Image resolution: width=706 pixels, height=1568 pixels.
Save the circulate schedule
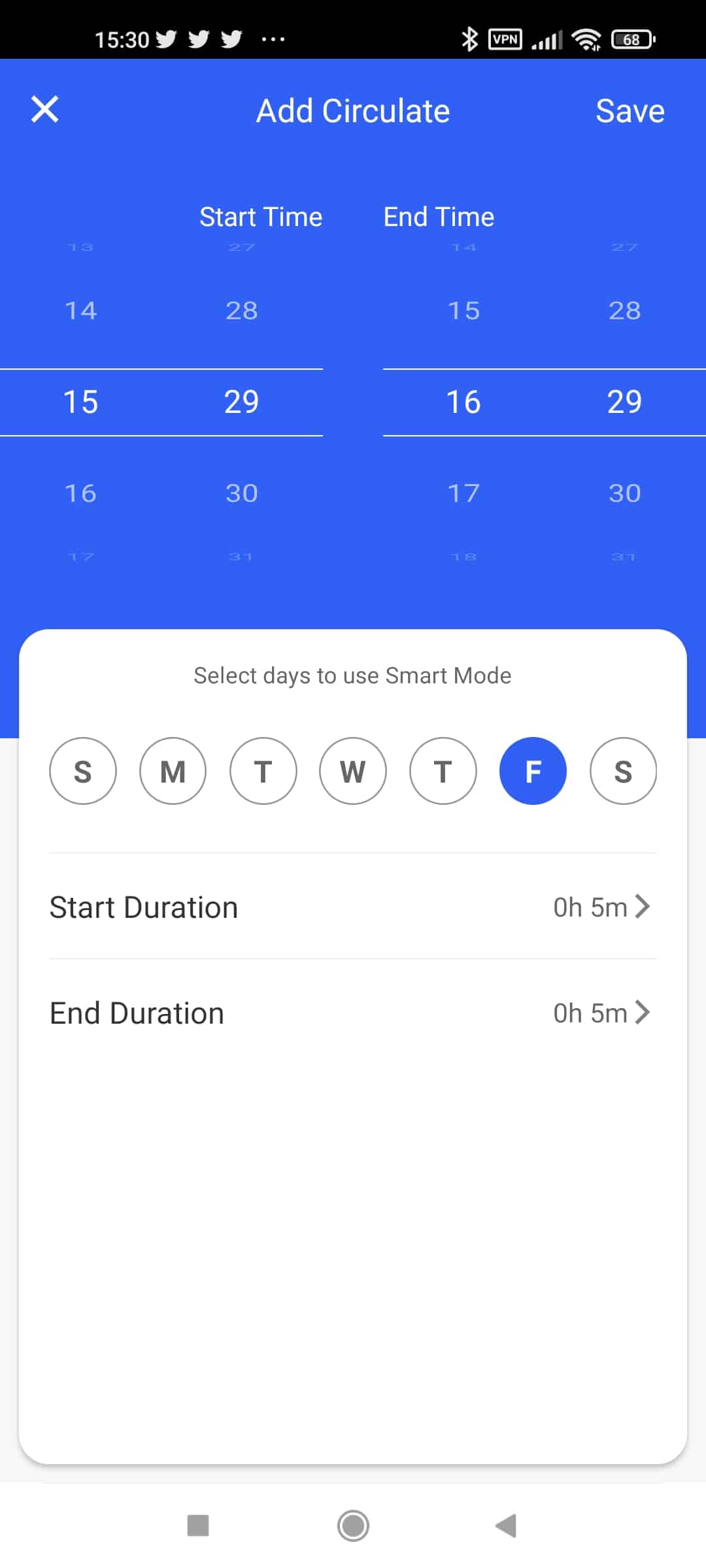630,111
